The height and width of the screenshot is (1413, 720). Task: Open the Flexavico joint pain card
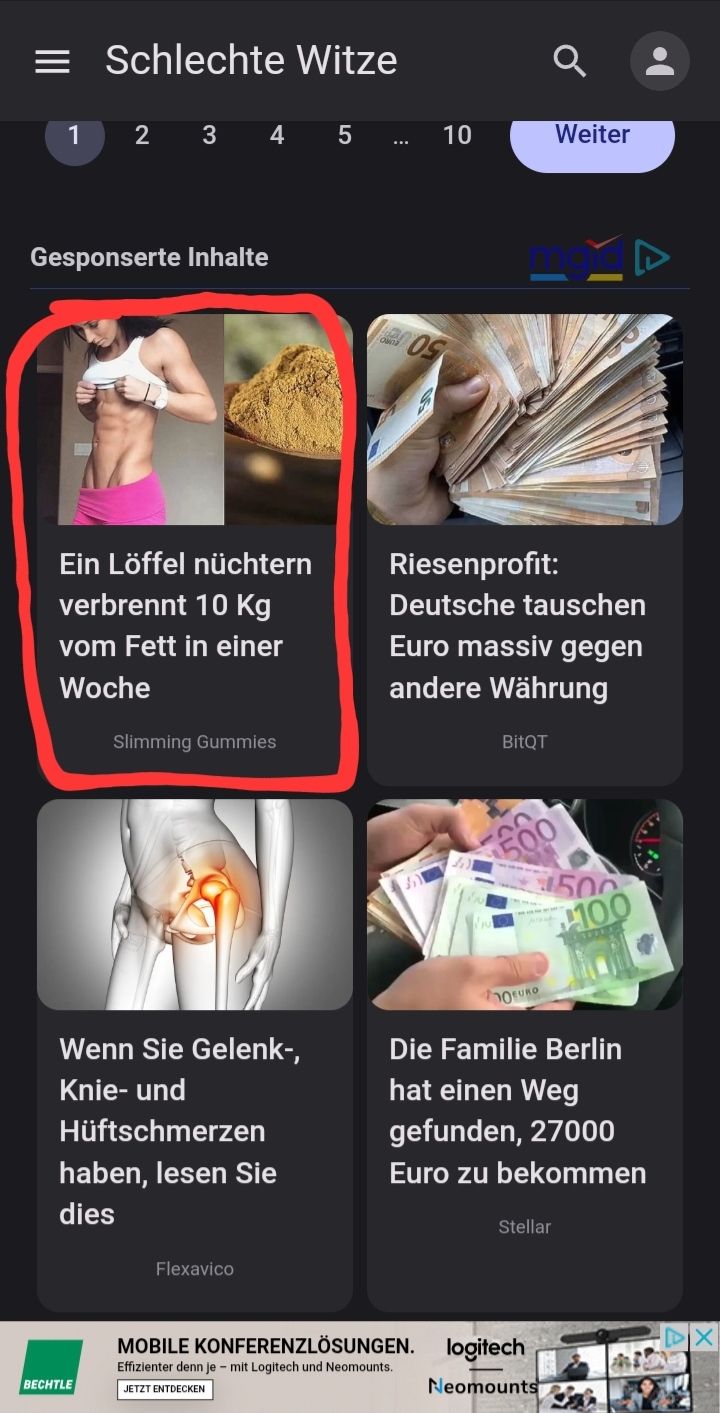194,1050
